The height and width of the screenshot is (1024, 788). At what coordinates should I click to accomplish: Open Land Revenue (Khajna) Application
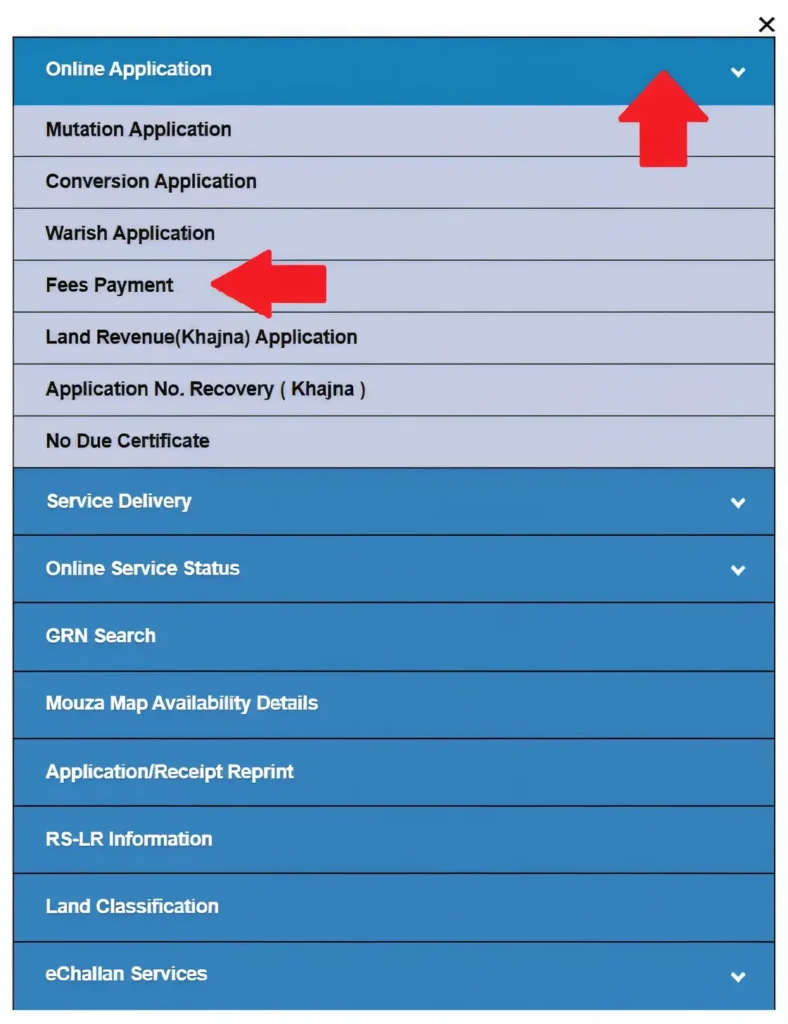(x=201, y=337)
